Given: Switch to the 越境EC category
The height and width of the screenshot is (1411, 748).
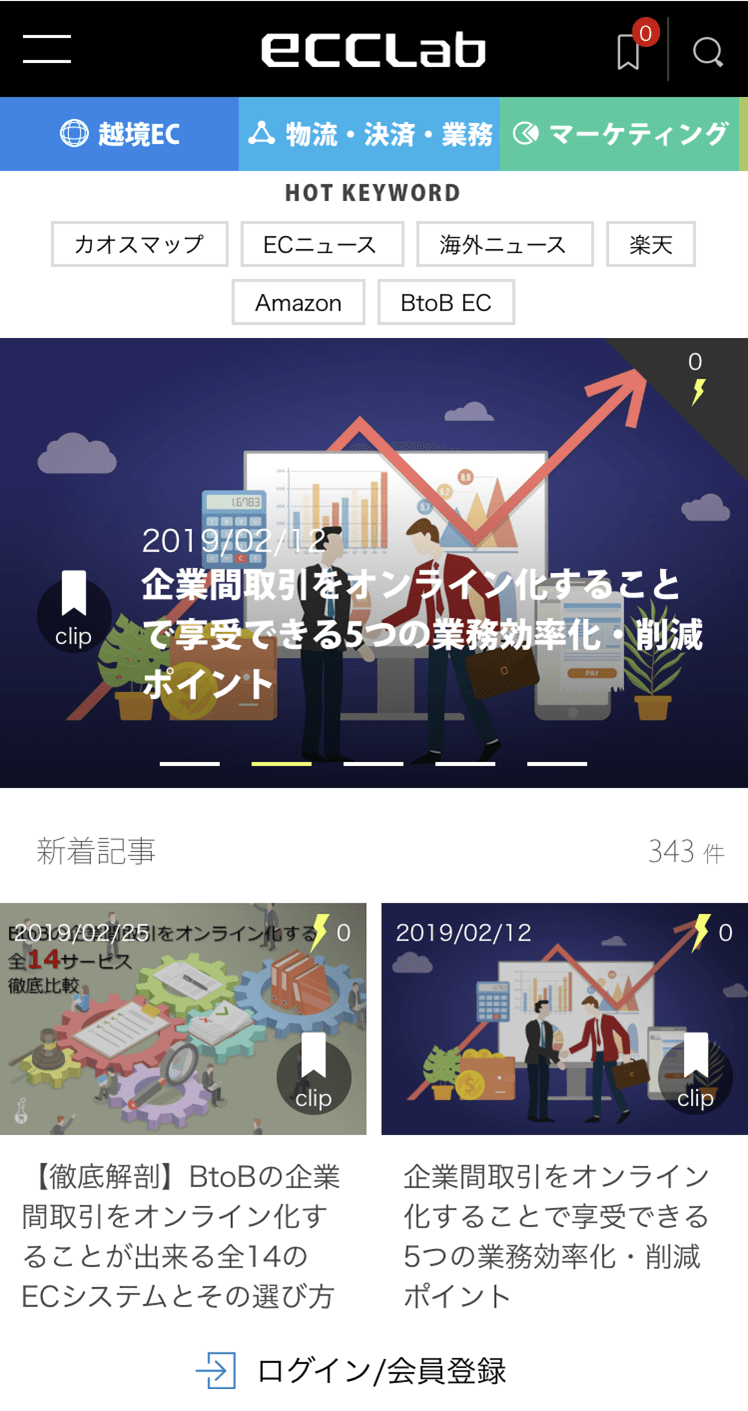Looking at the screenshot, I should (x=120, y=134).
